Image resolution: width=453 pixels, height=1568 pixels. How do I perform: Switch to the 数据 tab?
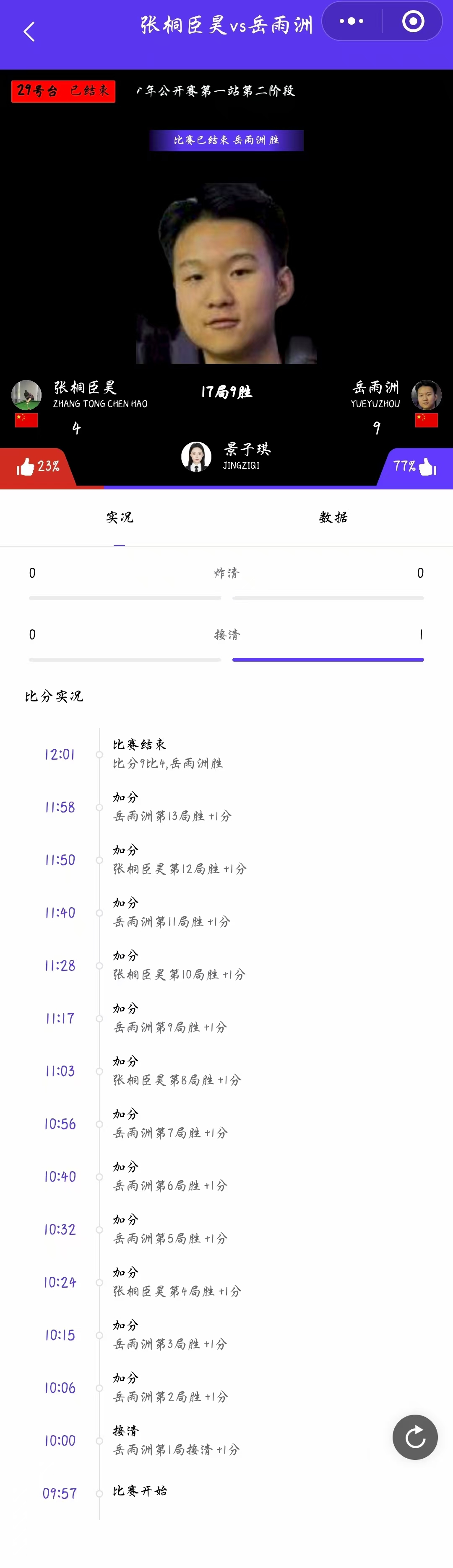pyautogui.click(x=333, y=517)
